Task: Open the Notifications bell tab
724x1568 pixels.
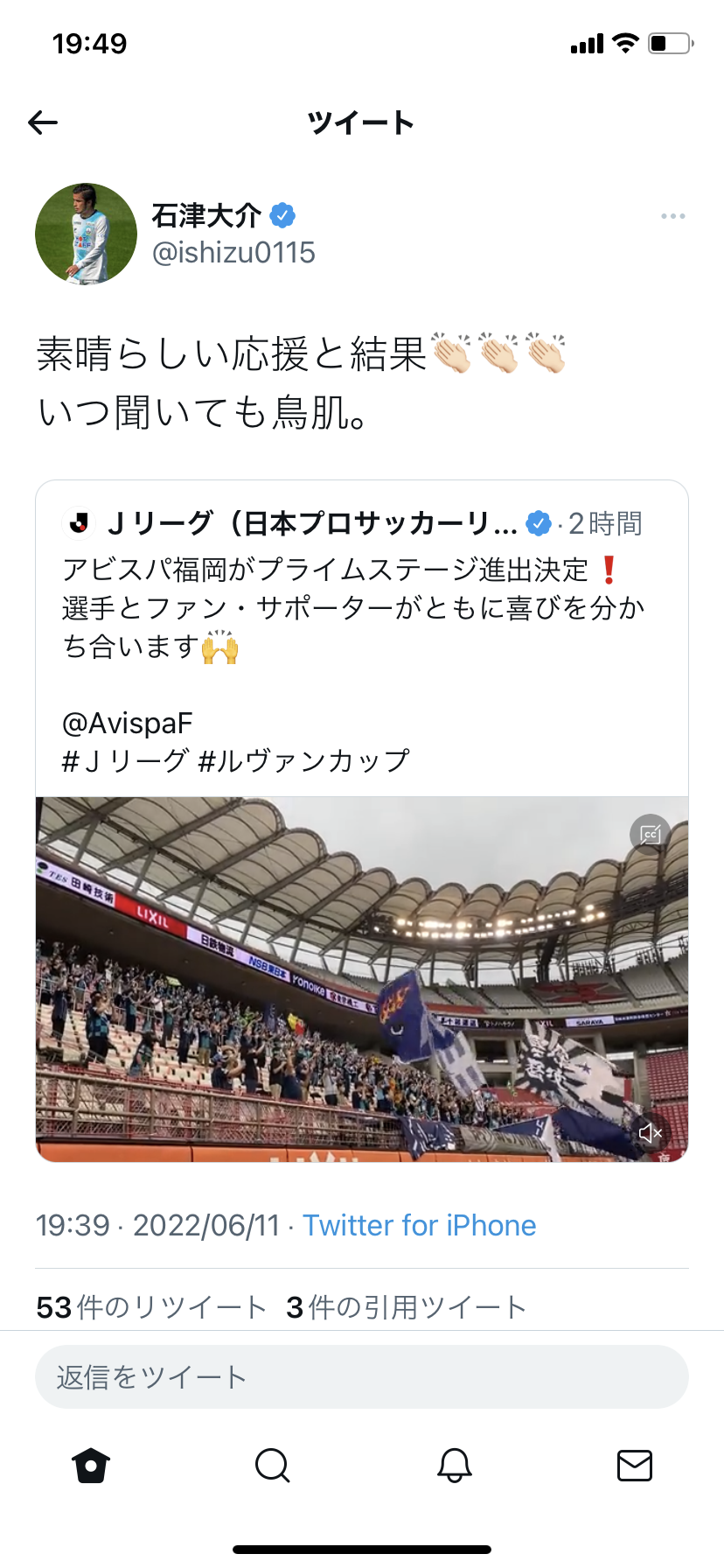Action: (x=454, y=1465)
